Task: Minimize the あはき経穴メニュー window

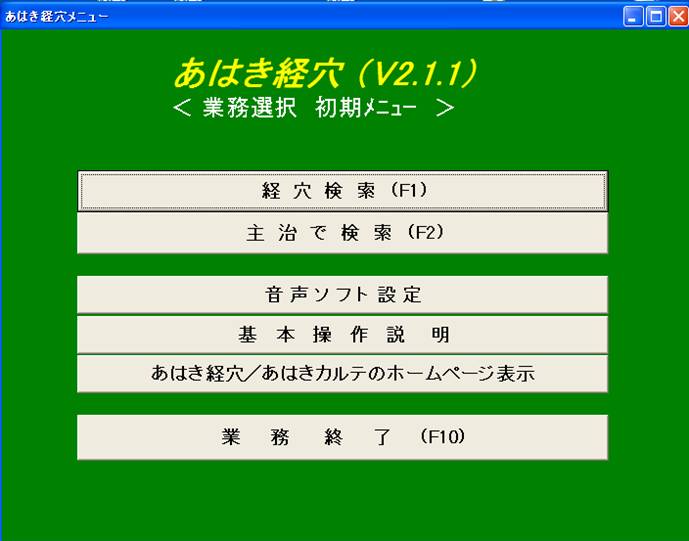Action: click(x=633, y=15)
